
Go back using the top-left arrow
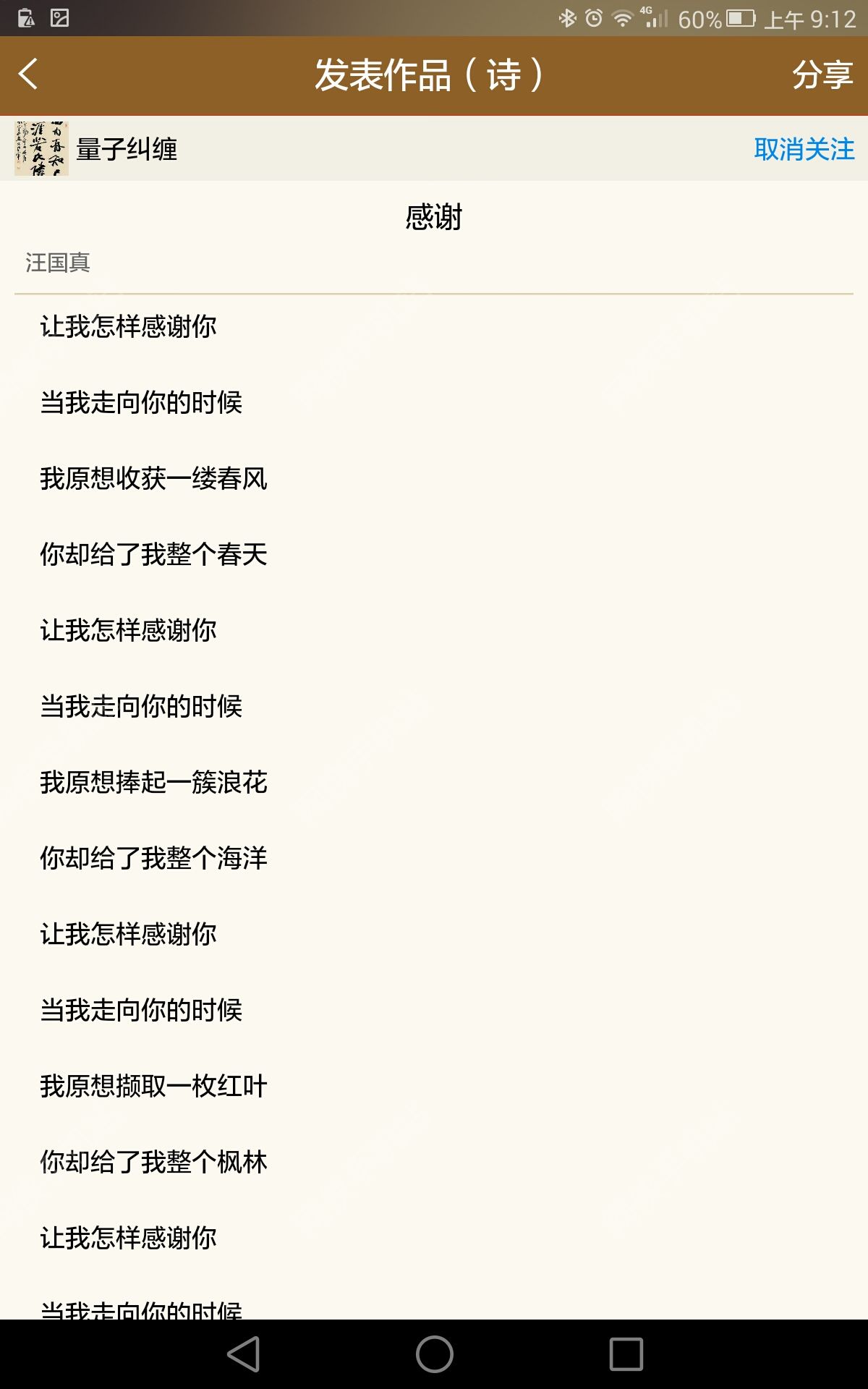point(29,75)
